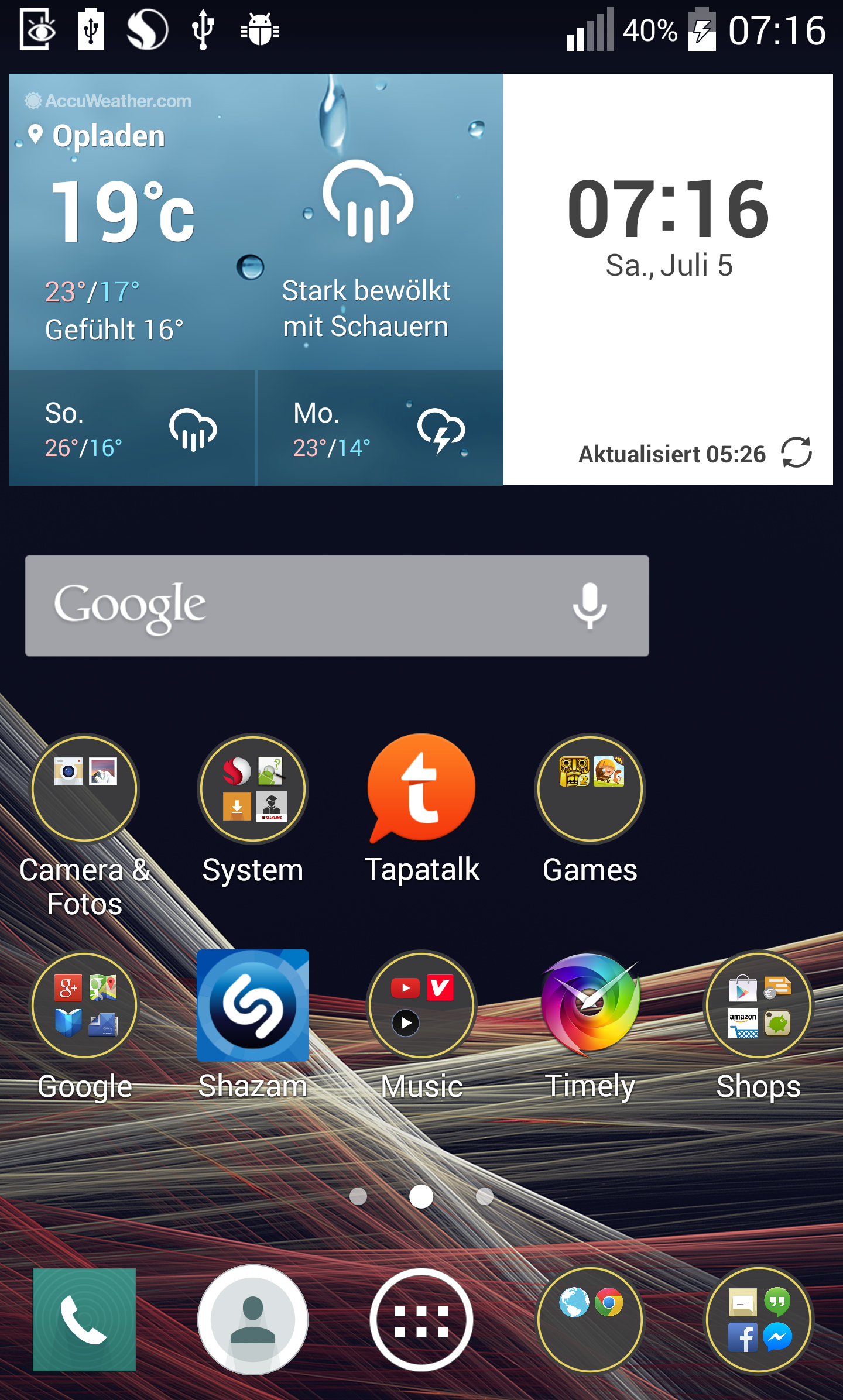Open the browsers folder in the dock
This screenshot has width=843, height=1400.
click(590, 1320)
